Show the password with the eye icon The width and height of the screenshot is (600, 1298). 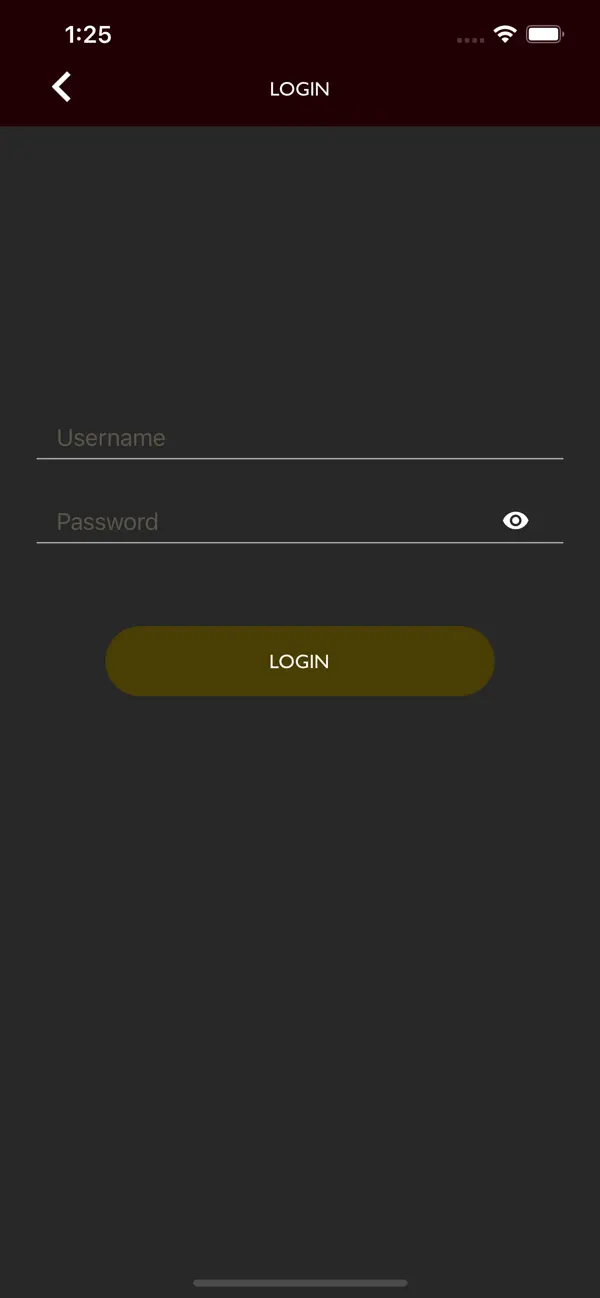(x=515, y=521)
